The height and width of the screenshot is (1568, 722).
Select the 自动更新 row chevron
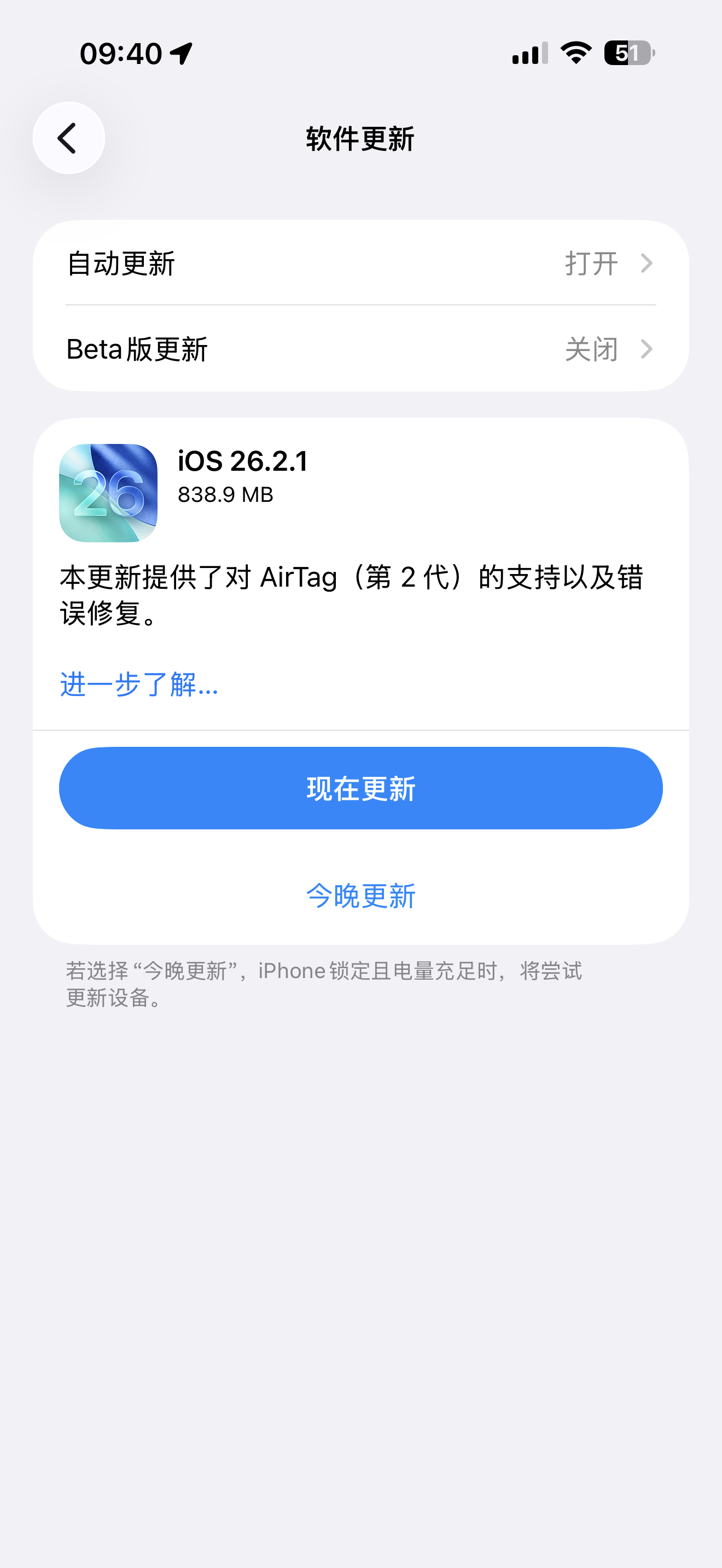click(x=647, y=264)
